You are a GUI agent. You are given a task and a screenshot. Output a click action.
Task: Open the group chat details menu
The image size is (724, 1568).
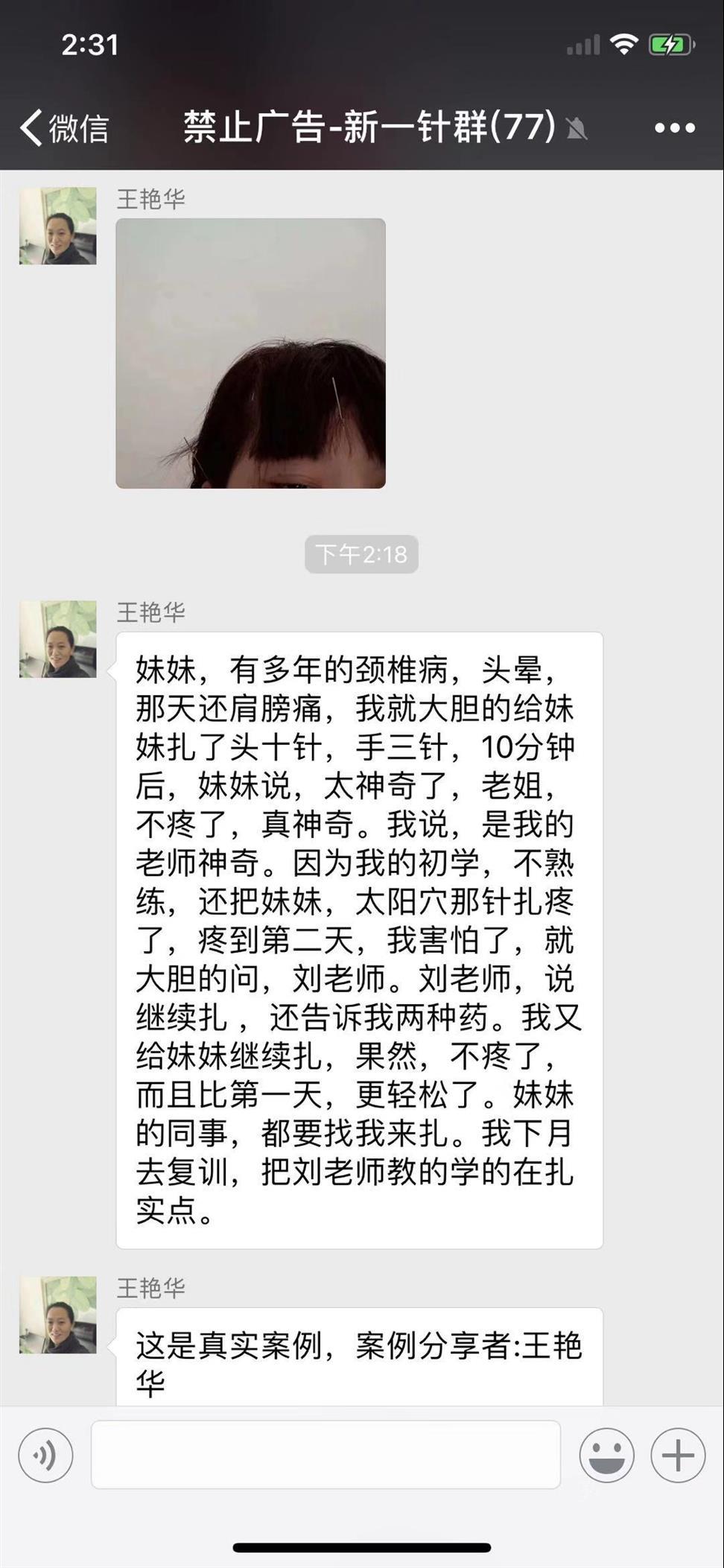[x=674, y=128]
